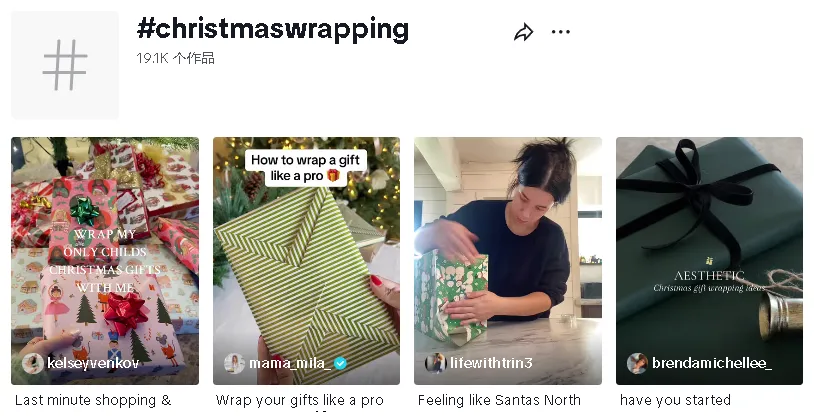
Task: View brendamichellee_'s aesthetic wrapping video
Action: [709, 260]
